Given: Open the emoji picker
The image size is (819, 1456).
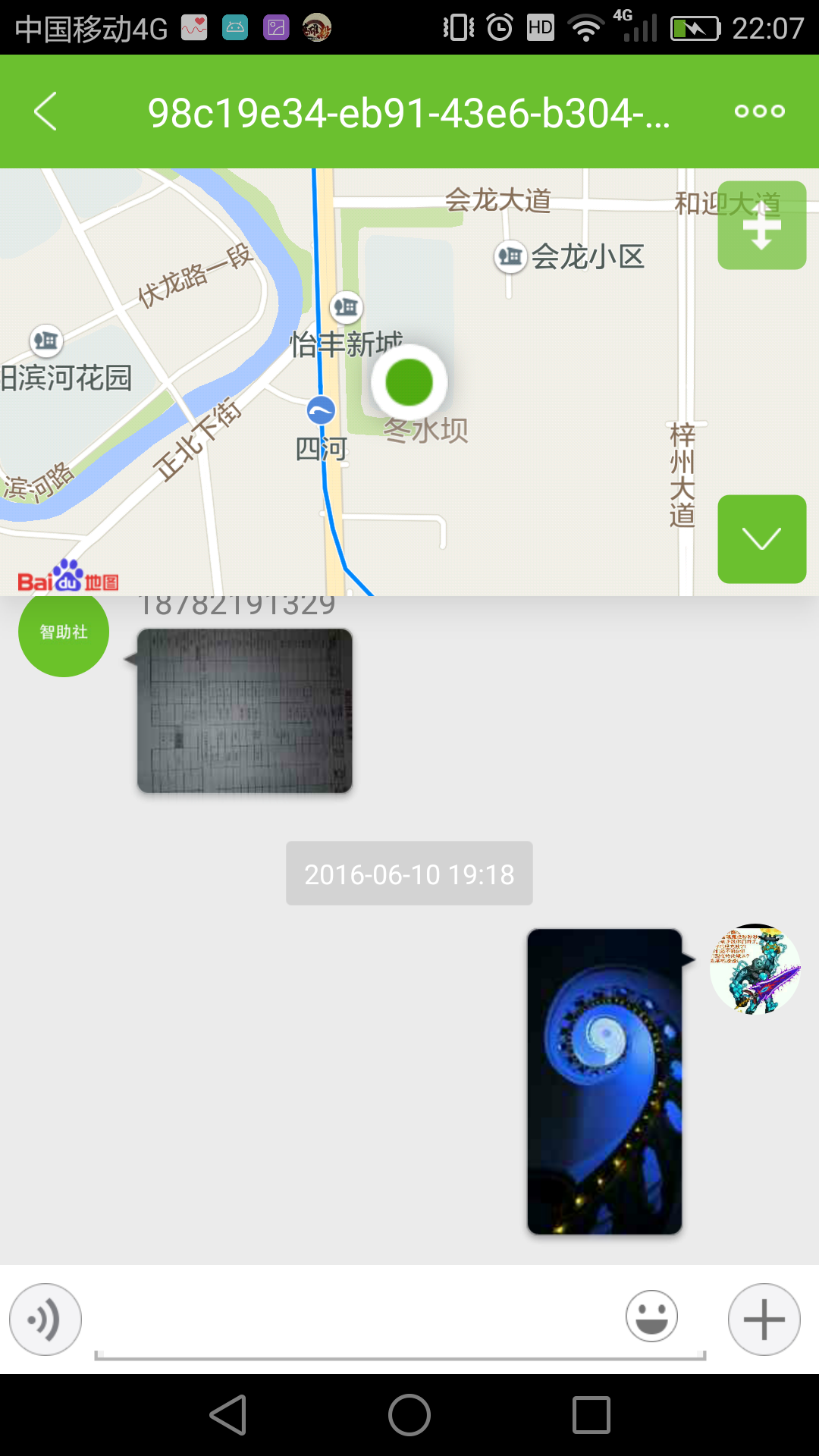Looking at the screenshot, I should (651, 1316).
